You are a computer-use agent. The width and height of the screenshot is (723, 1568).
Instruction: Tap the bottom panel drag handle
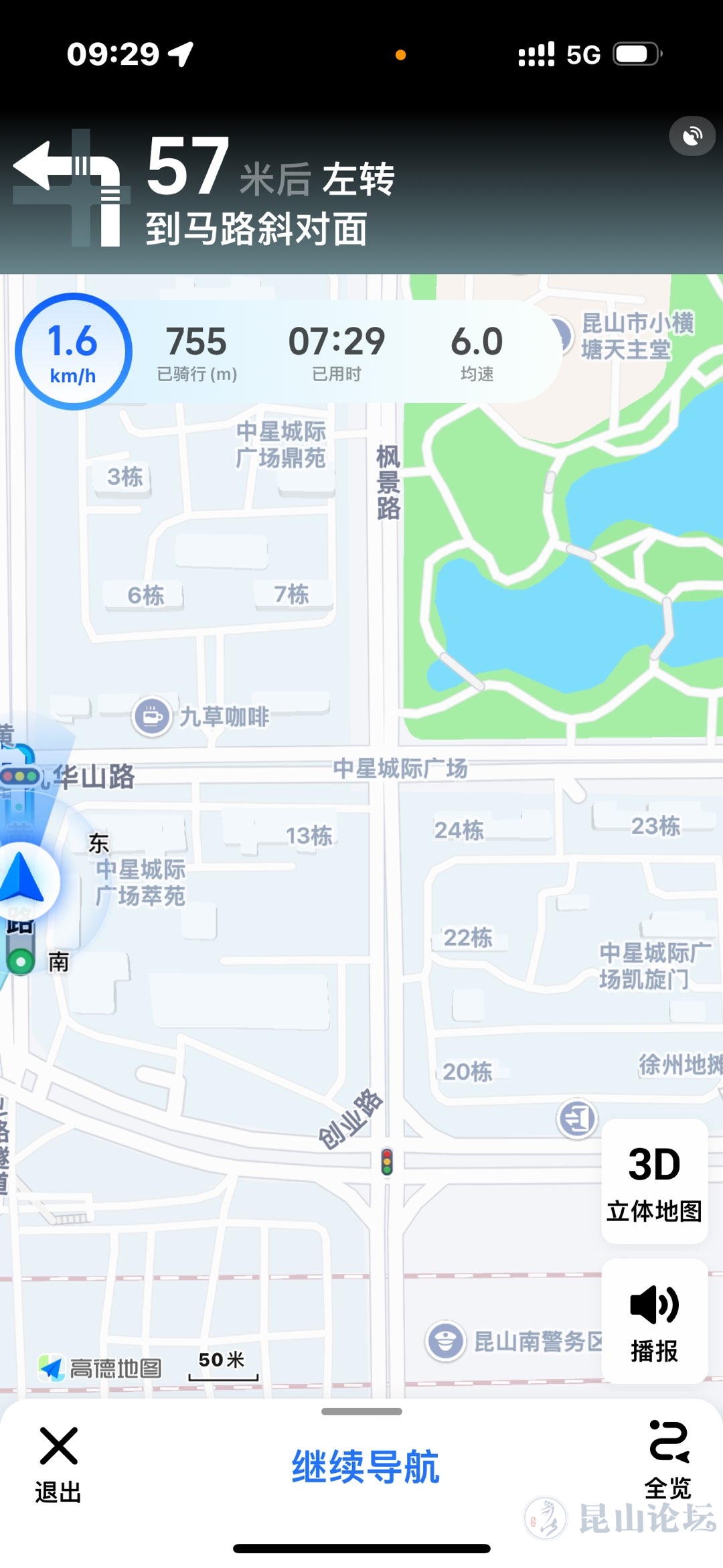point(361,1411)
